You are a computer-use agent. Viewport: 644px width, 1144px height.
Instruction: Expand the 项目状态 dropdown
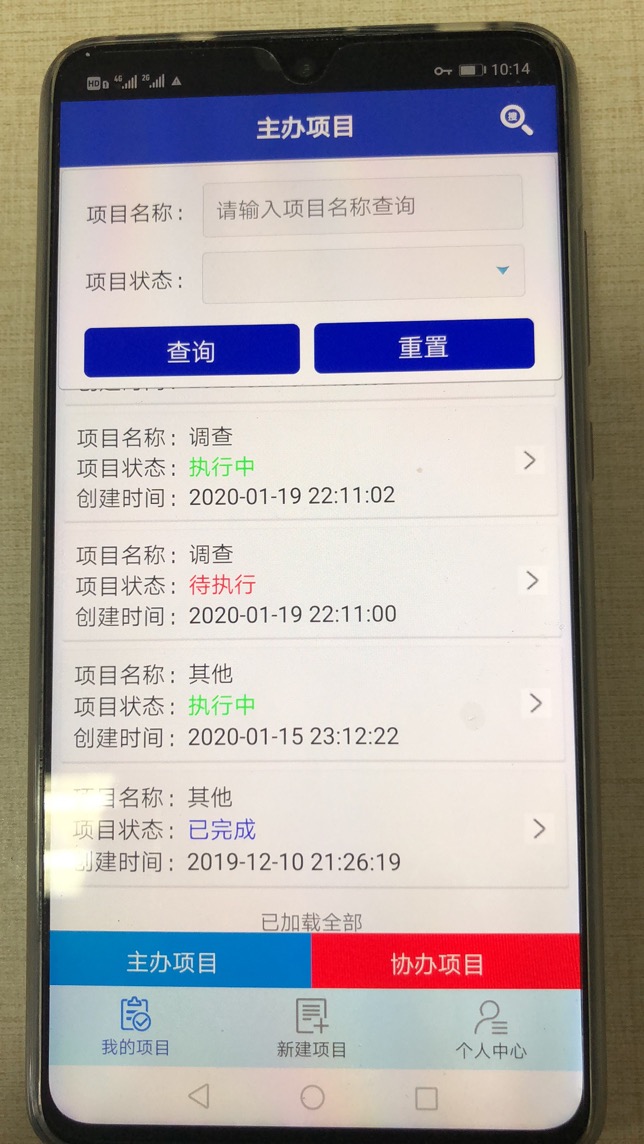(363, 274)
